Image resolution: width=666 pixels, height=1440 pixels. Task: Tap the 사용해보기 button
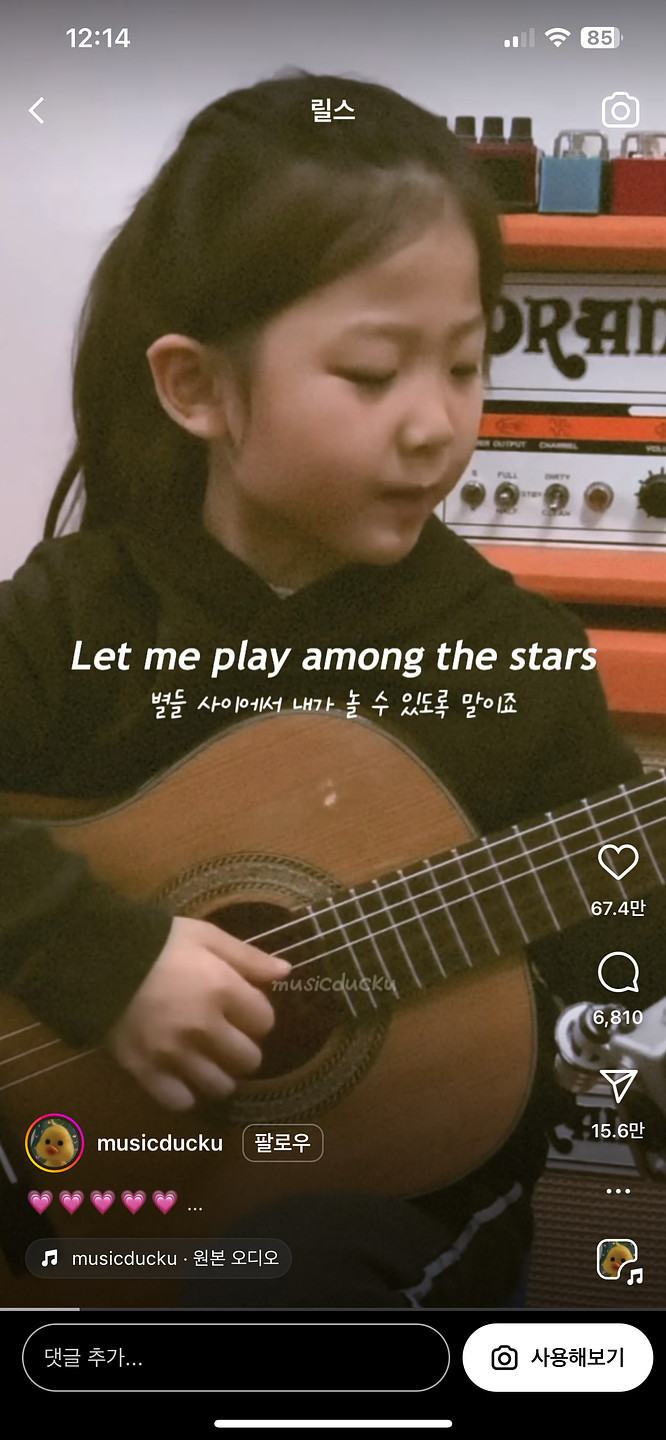[x=558, y=1357]
